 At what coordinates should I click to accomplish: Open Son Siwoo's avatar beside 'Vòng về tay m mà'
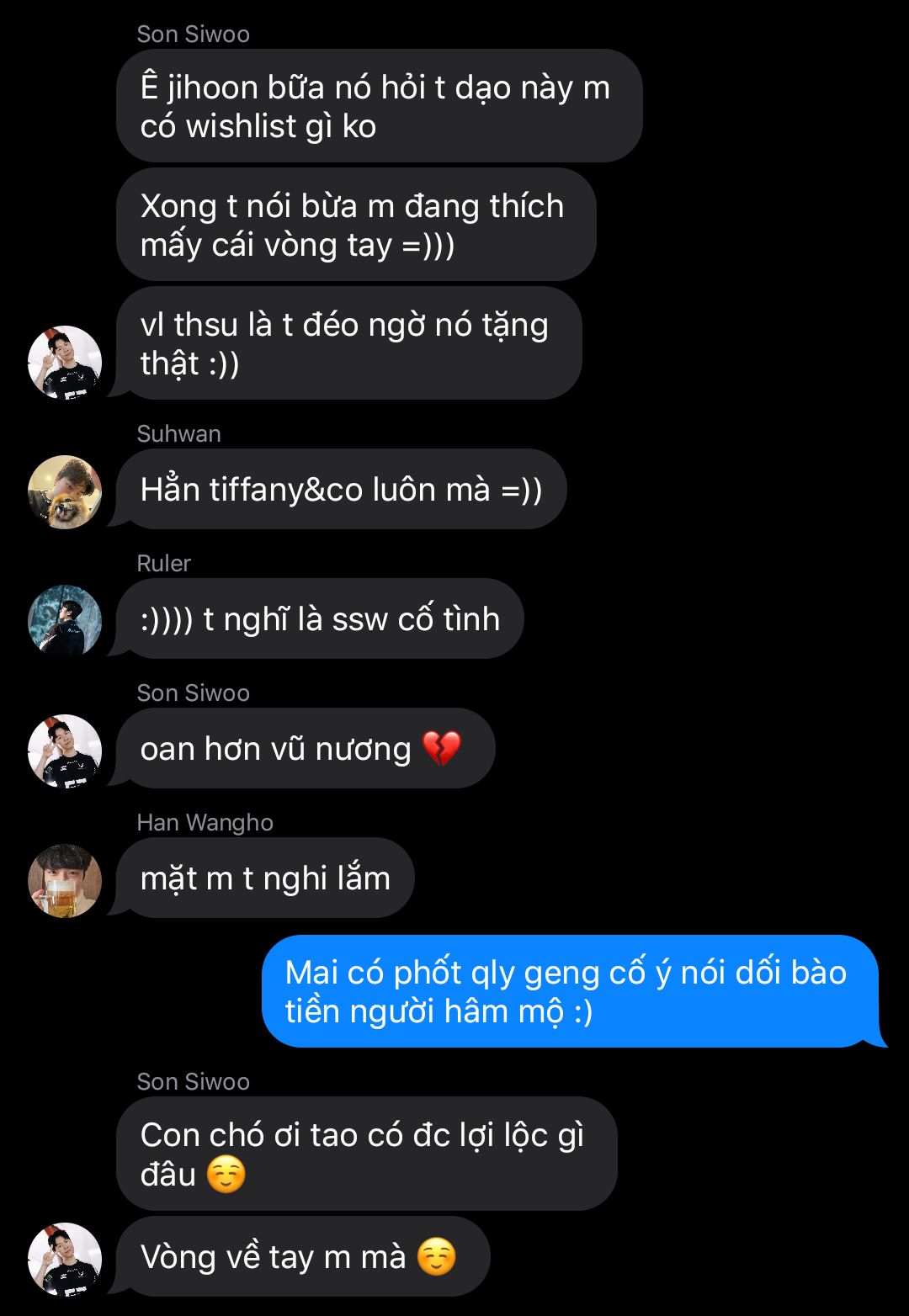coord(65,1259)
